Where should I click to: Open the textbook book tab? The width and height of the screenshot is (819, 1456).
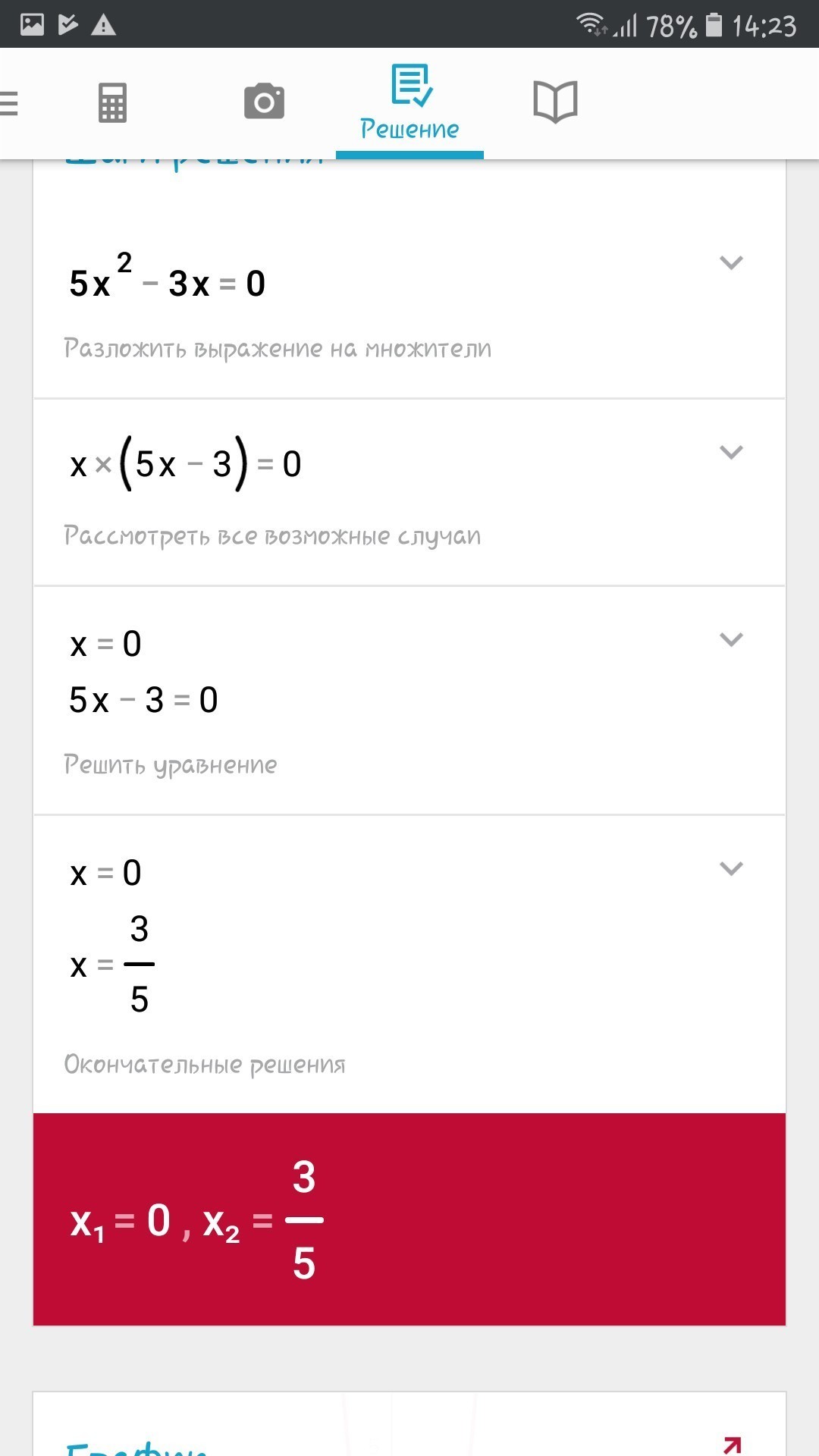point(555,102)
